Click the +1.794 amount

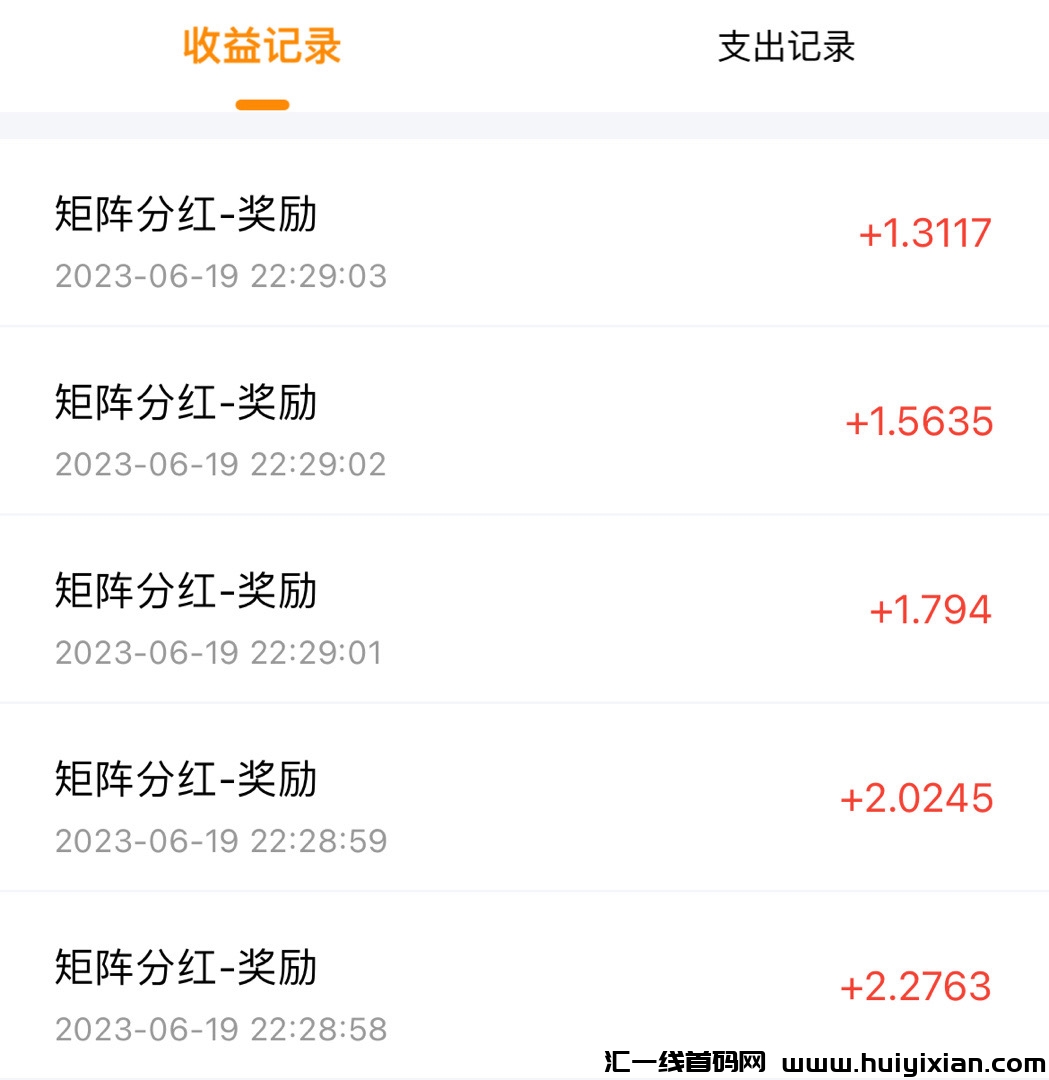(x=930, y=608)
